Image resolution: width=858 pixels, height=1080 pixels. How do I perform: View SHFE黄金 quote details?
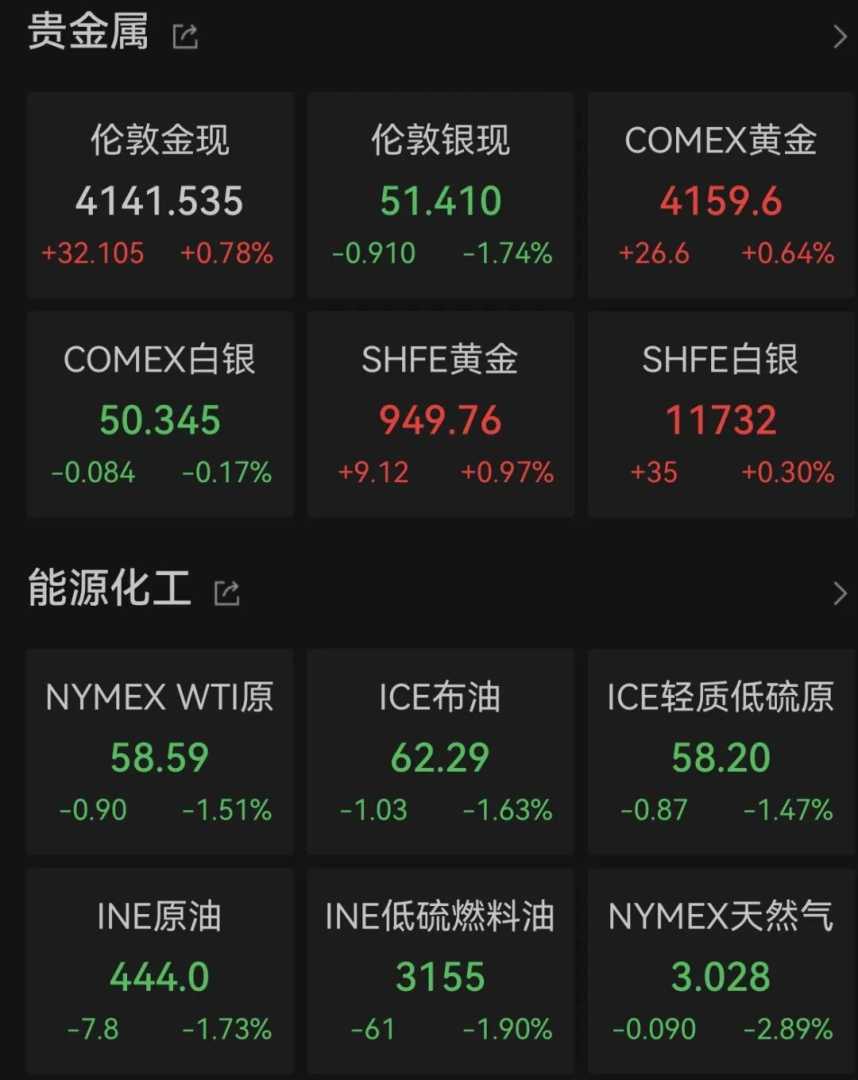[440, 415]
